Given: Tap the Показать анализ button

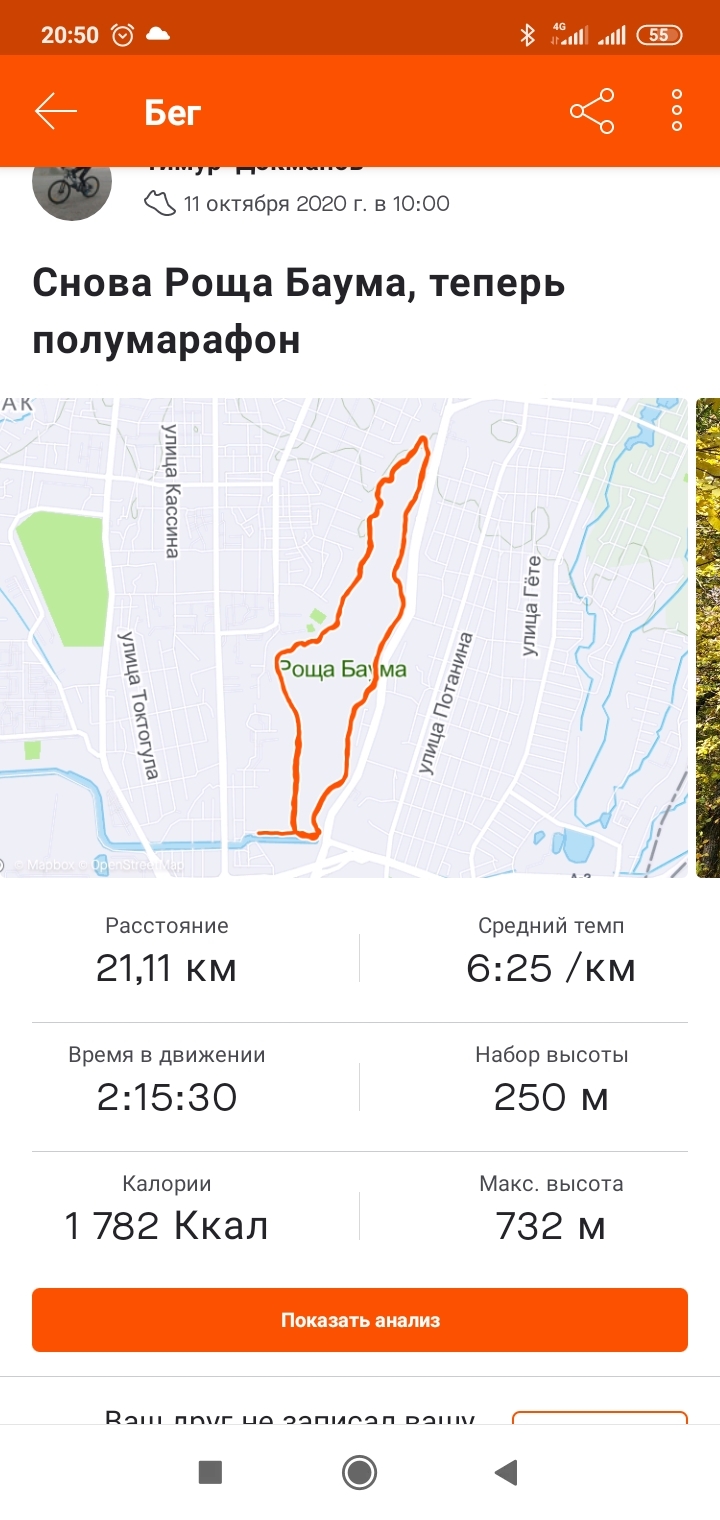Looking at the screenshot, I should pyautogui.click(x=360, y=1320).
